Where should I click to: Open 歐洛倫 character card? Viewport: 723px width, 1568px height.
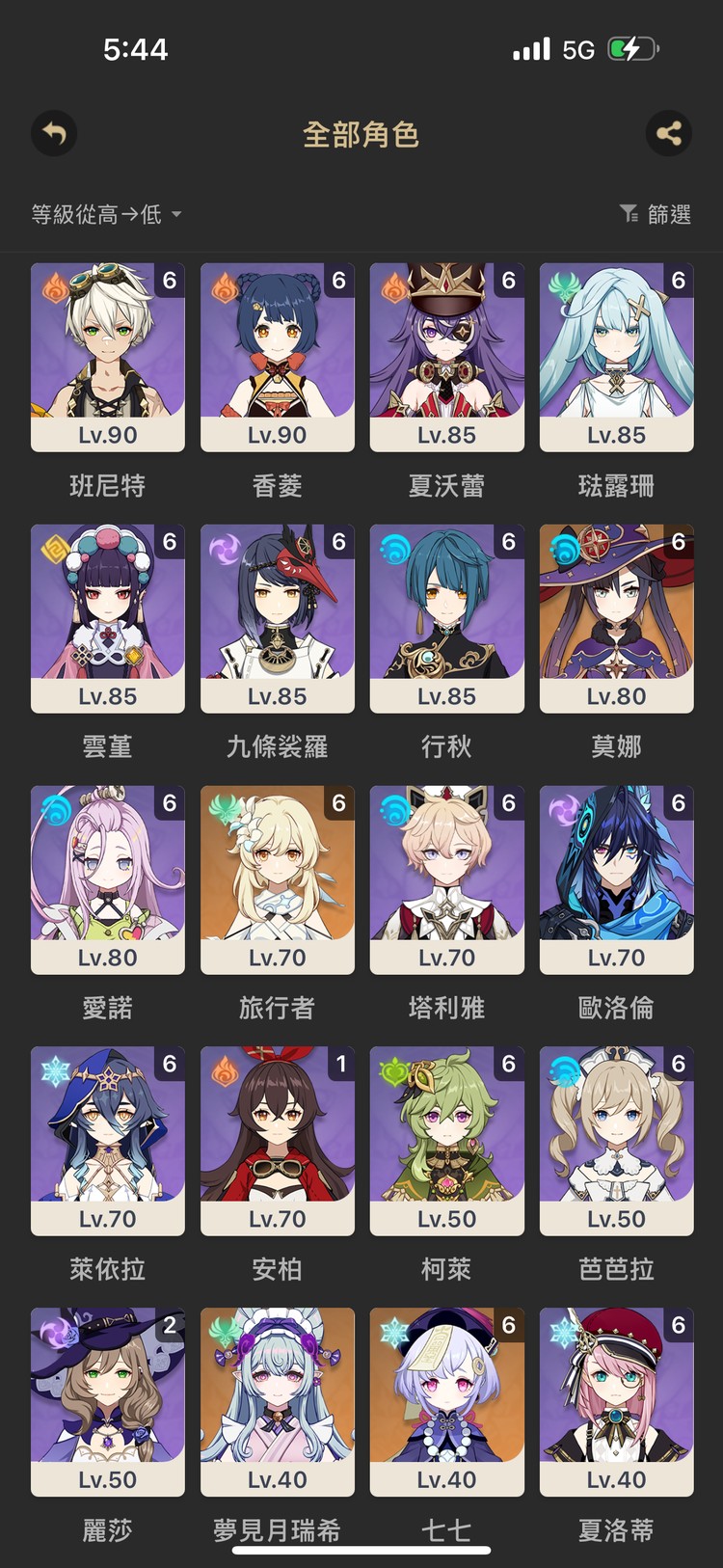[617, 879]
